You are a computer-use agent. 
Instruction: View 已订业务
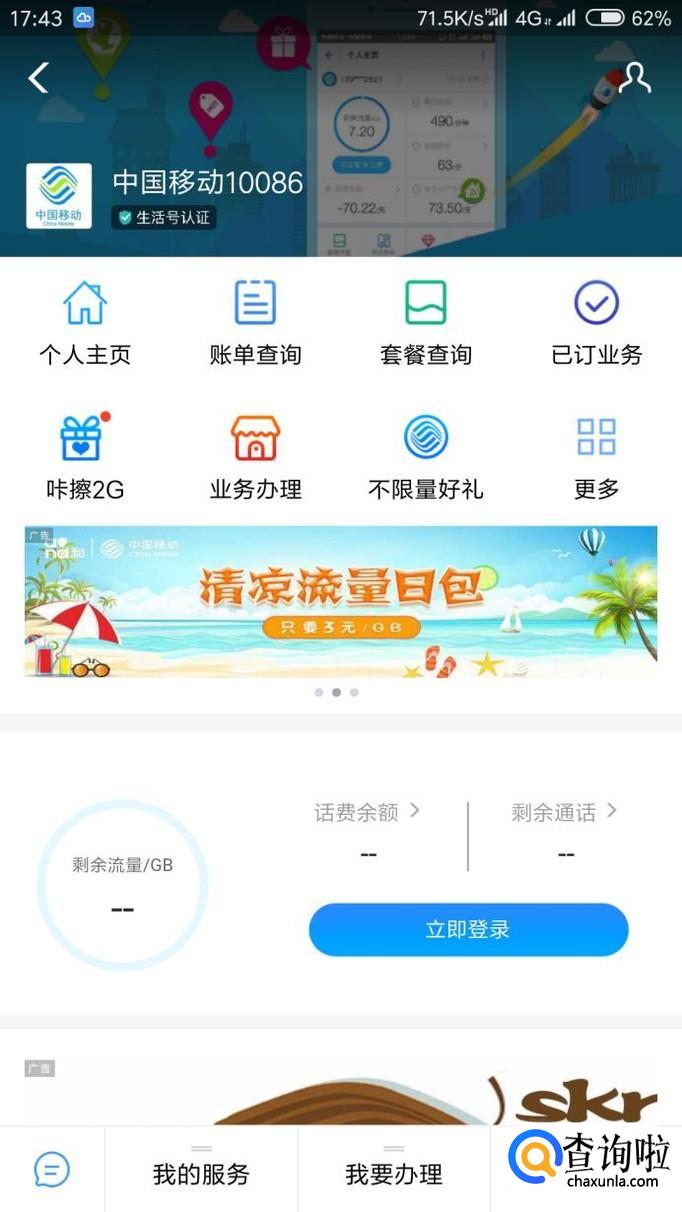[597, 323]
